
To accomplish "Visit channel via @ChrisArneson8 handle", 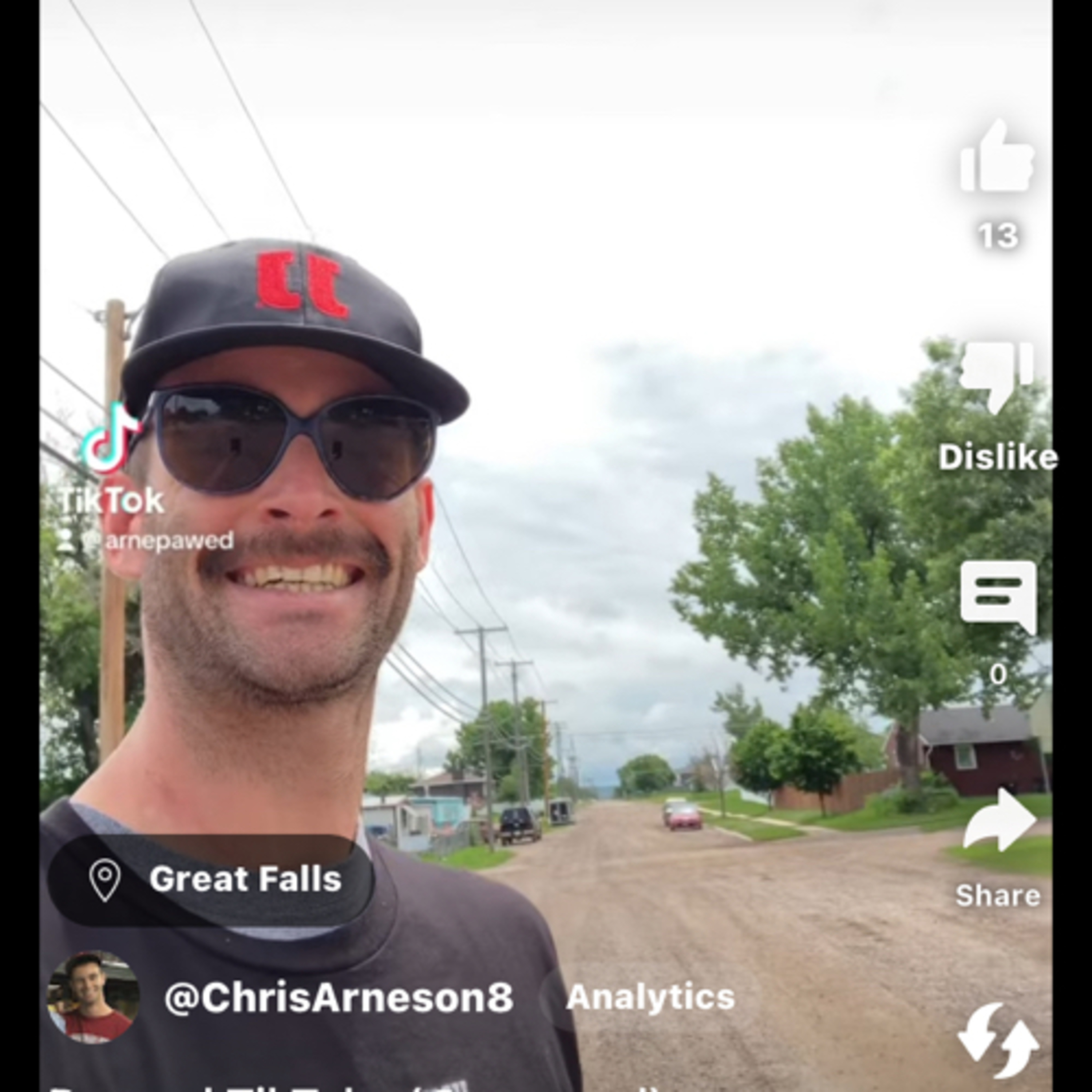I will [x=339, y=998].
